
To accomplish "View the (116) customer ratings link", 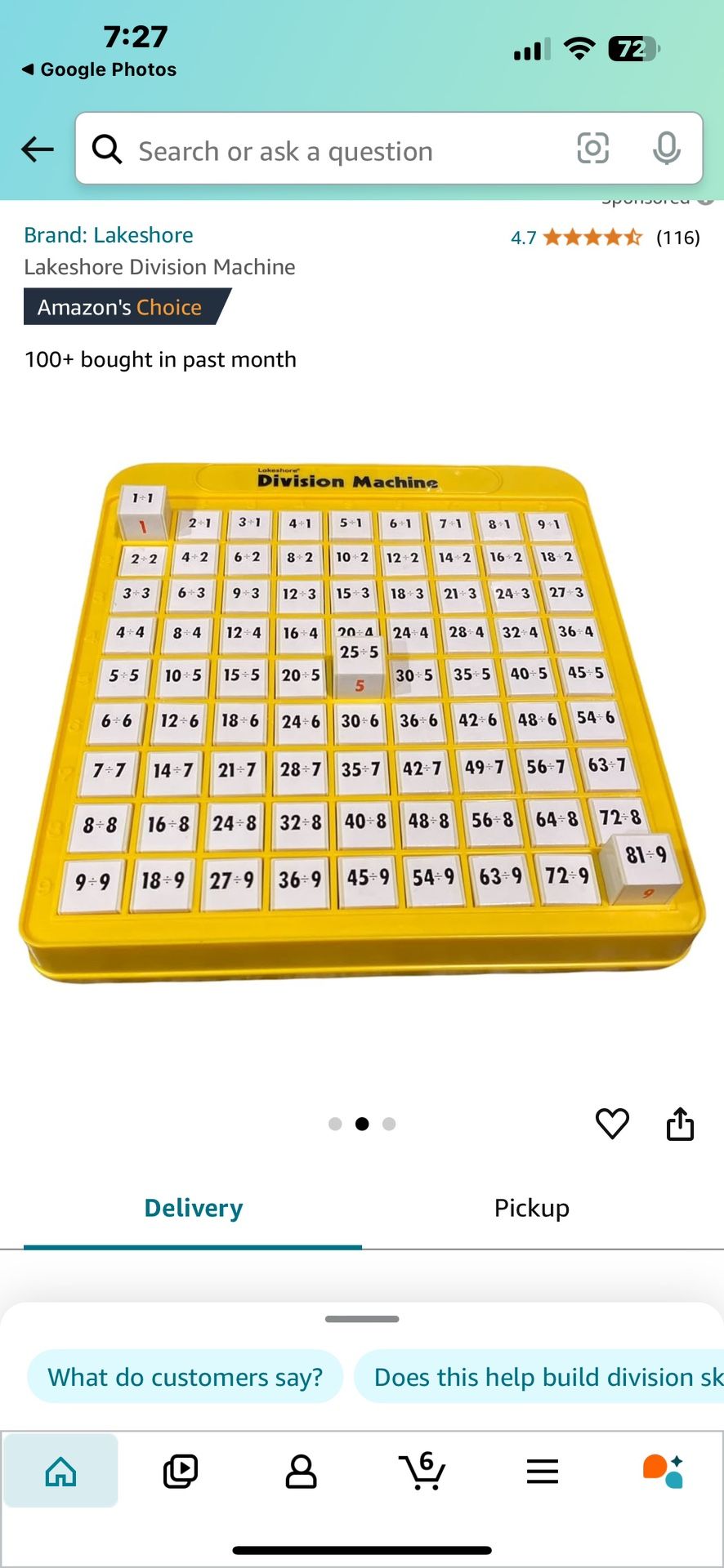I will pyautogui.click(x=679, y=238).
